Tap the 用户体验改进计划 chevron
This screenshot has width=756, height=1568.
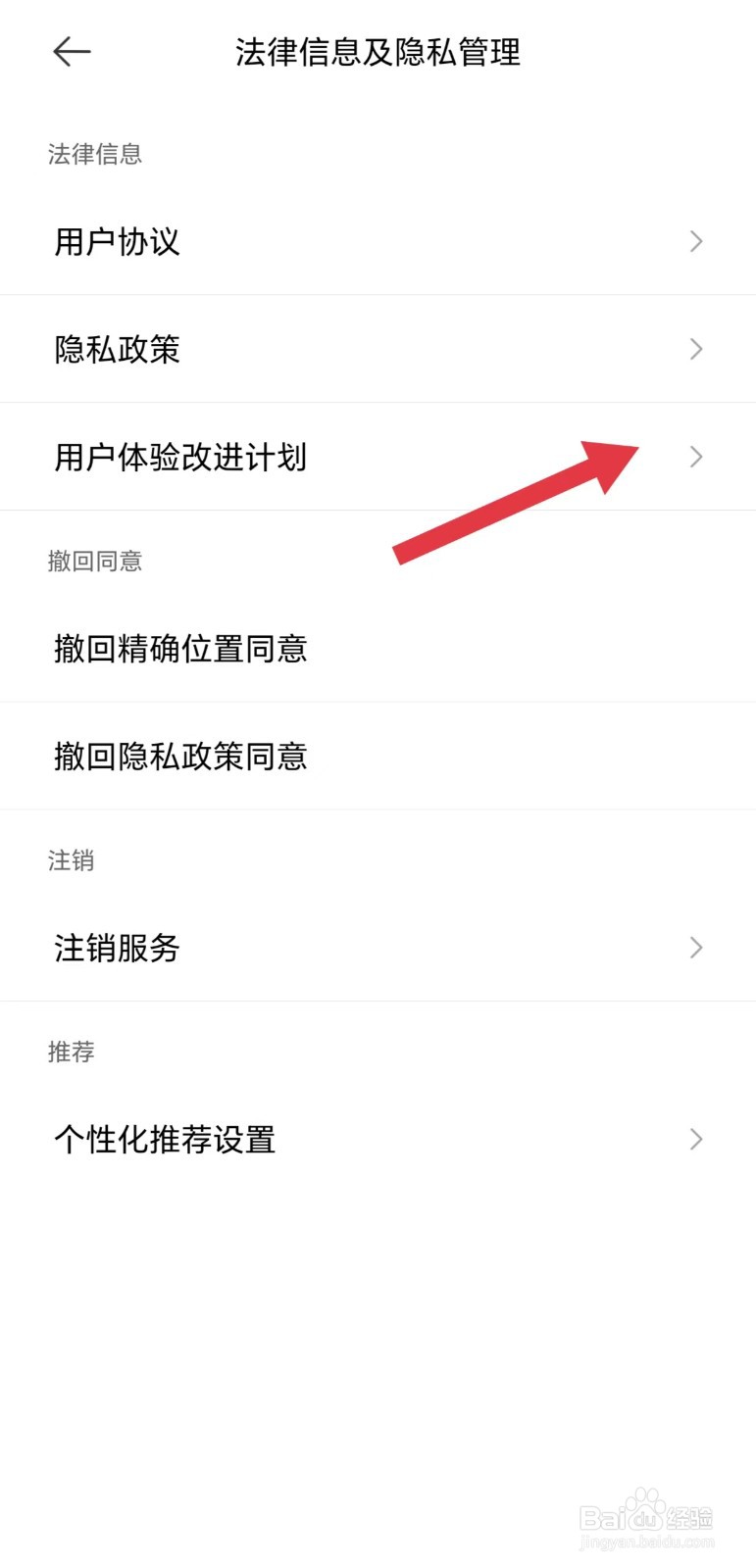[x=696, y=457]
